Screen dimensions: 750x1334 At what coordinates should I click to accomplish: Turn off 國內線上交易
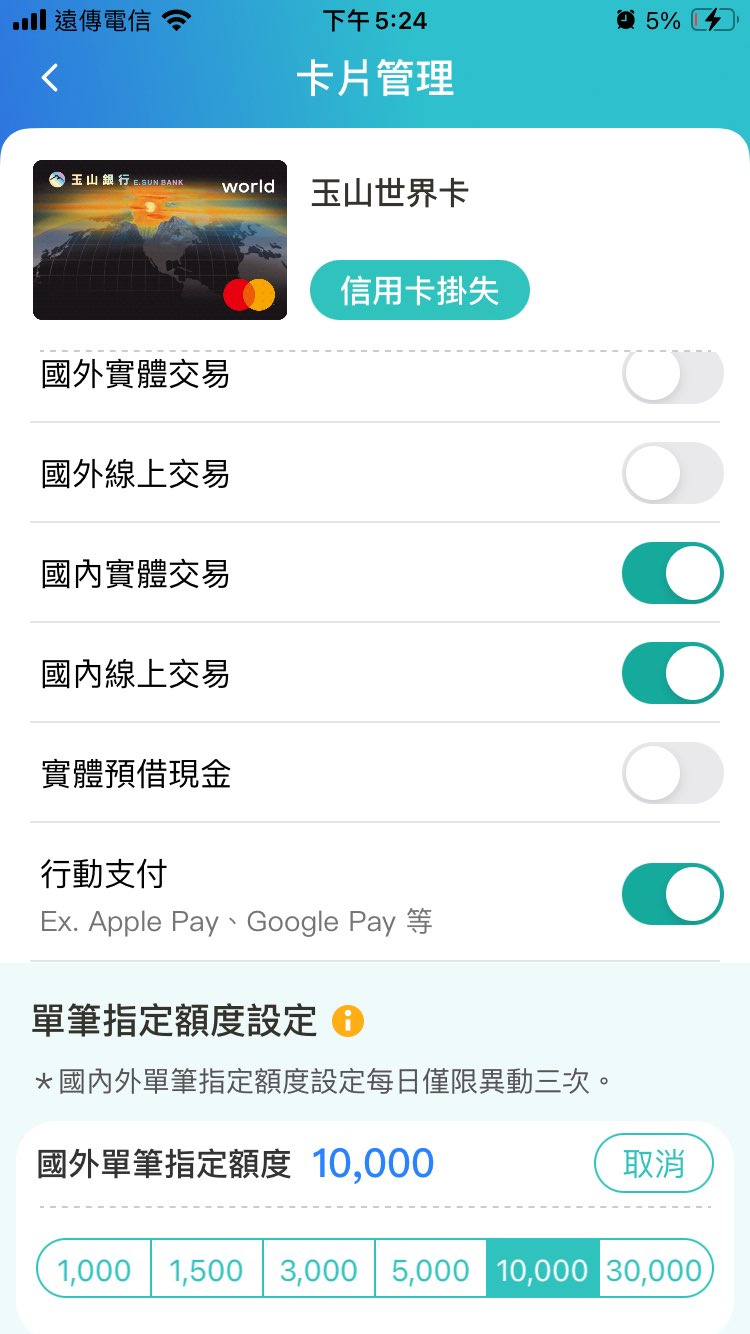pyautogui.click(x=672, y=673)
